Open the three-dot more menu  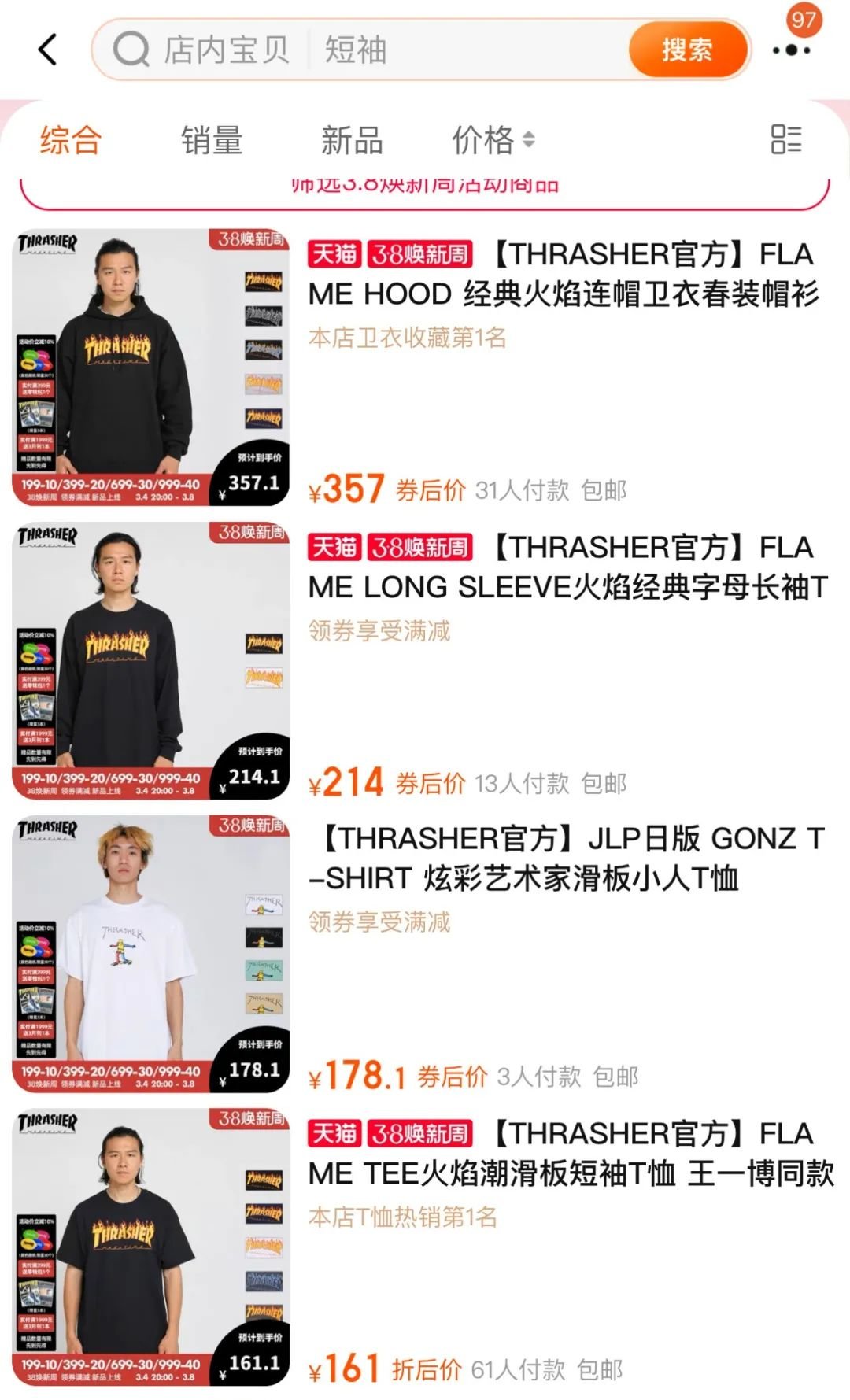[791, 50]
